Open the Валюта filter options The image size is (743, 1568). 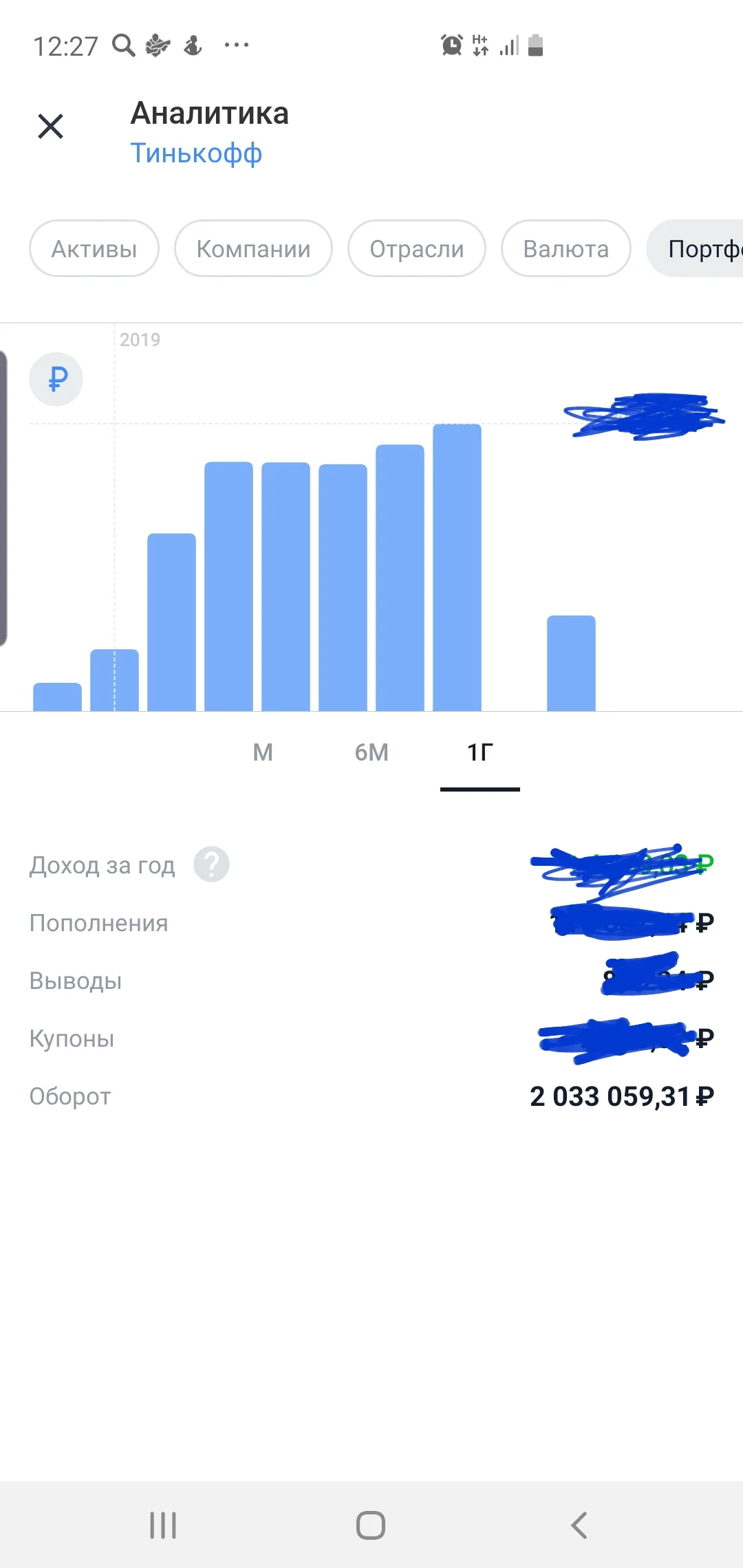565,249
